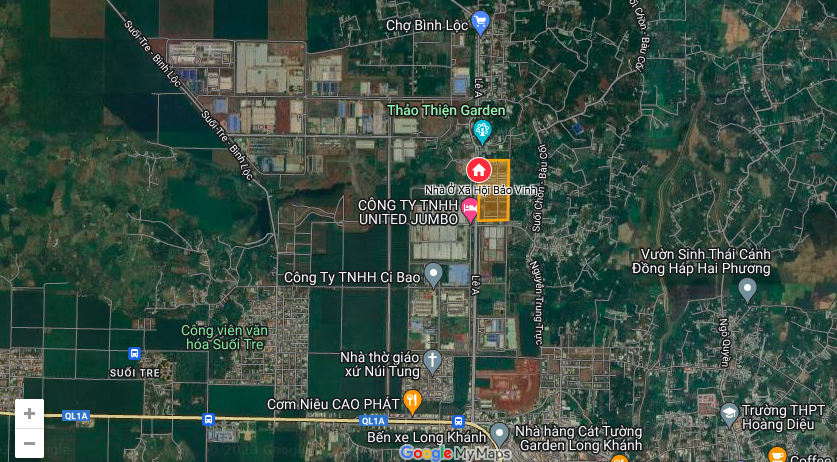Image resolution: width=837 pixels, height=462 pixels.
Task: Open the Nhà Ở Xã Hội Bảo Vinh marker
Action: pyautogui.click(x=478, y=169)
